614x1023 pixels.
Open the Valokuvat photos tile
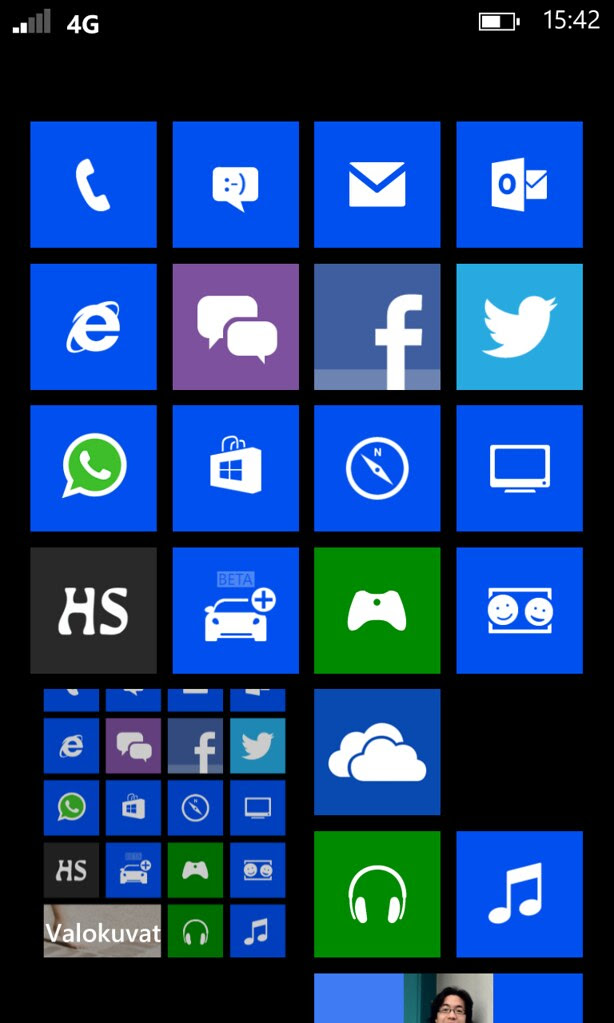[102, 931]
